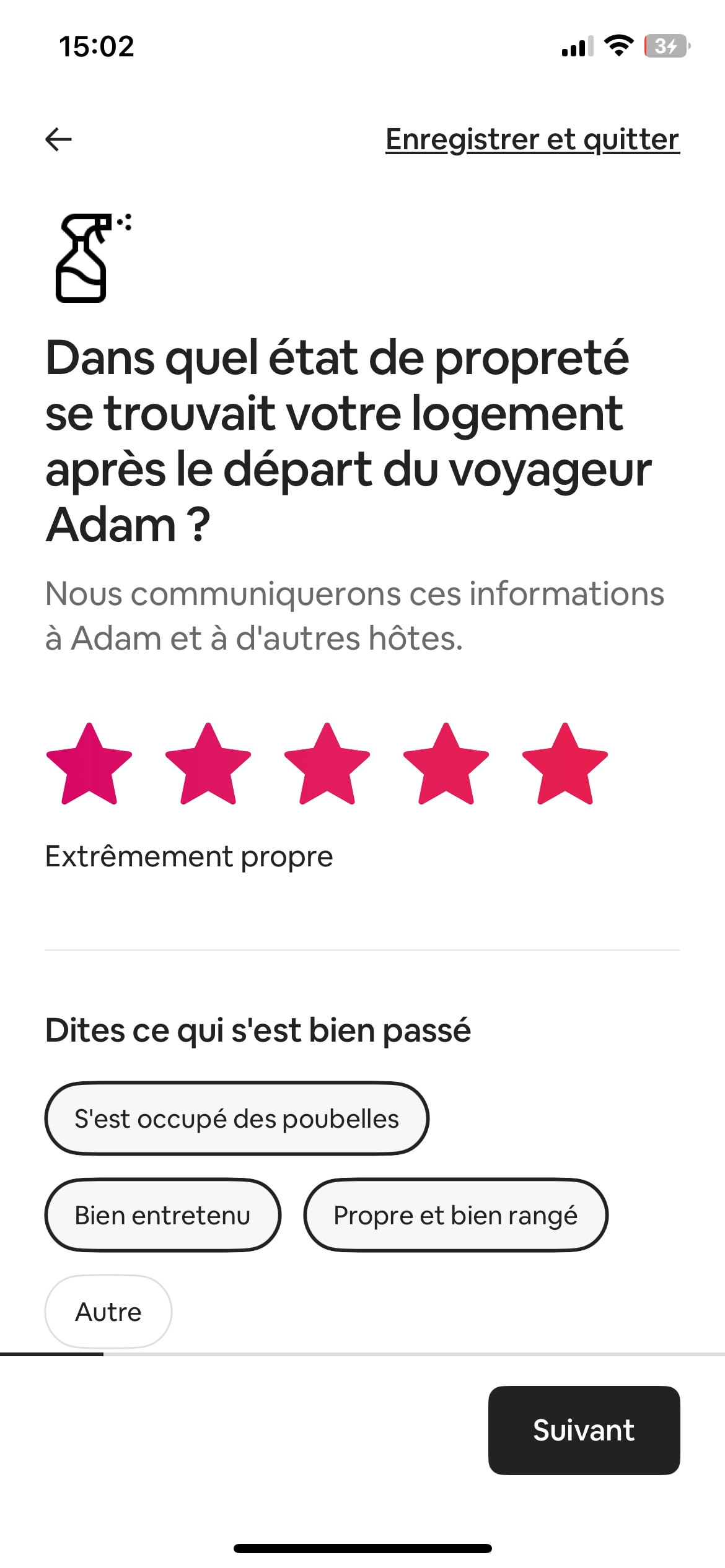This screenshot has height=1568, width=725.
Task: Go back with the arrow icon
Action: [59, 139]
